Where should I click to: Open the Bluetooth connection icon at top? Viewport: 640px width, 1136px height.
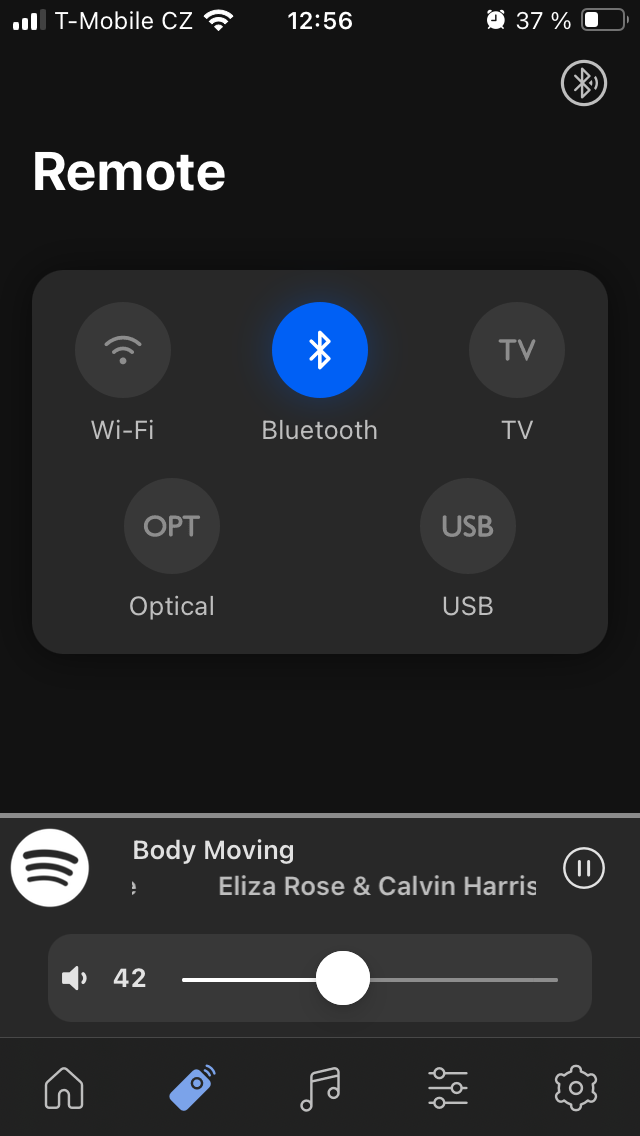pos(584,83)
